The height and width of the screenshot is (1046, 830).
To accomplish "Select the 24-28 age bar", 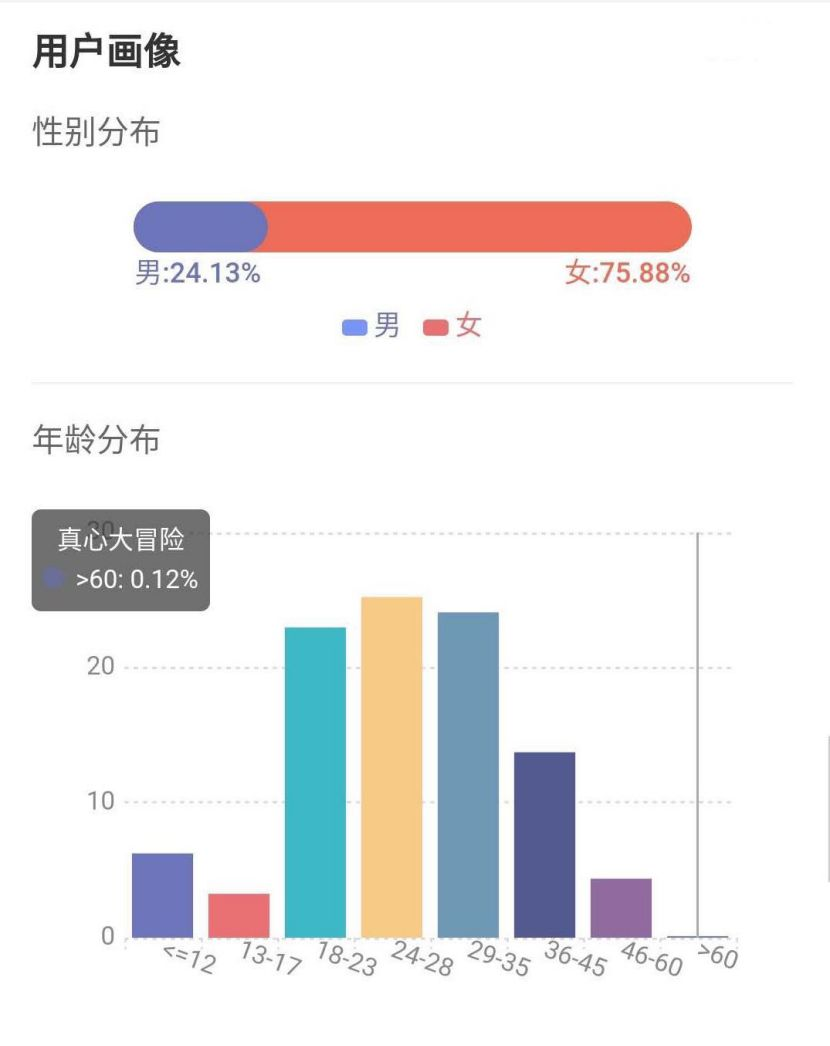I will point(391,767).
